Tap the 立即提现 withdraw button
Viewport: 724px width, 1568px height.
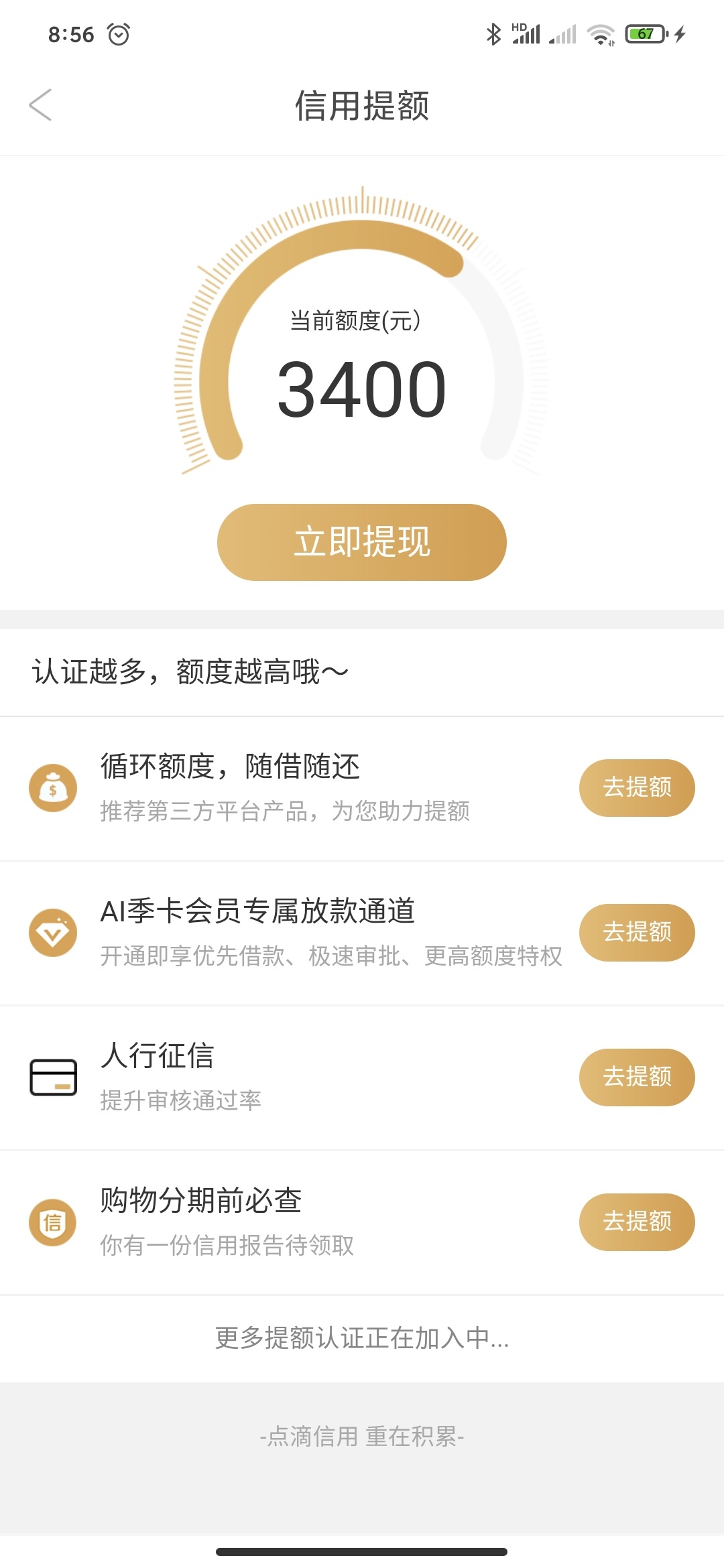click(362, 542)
